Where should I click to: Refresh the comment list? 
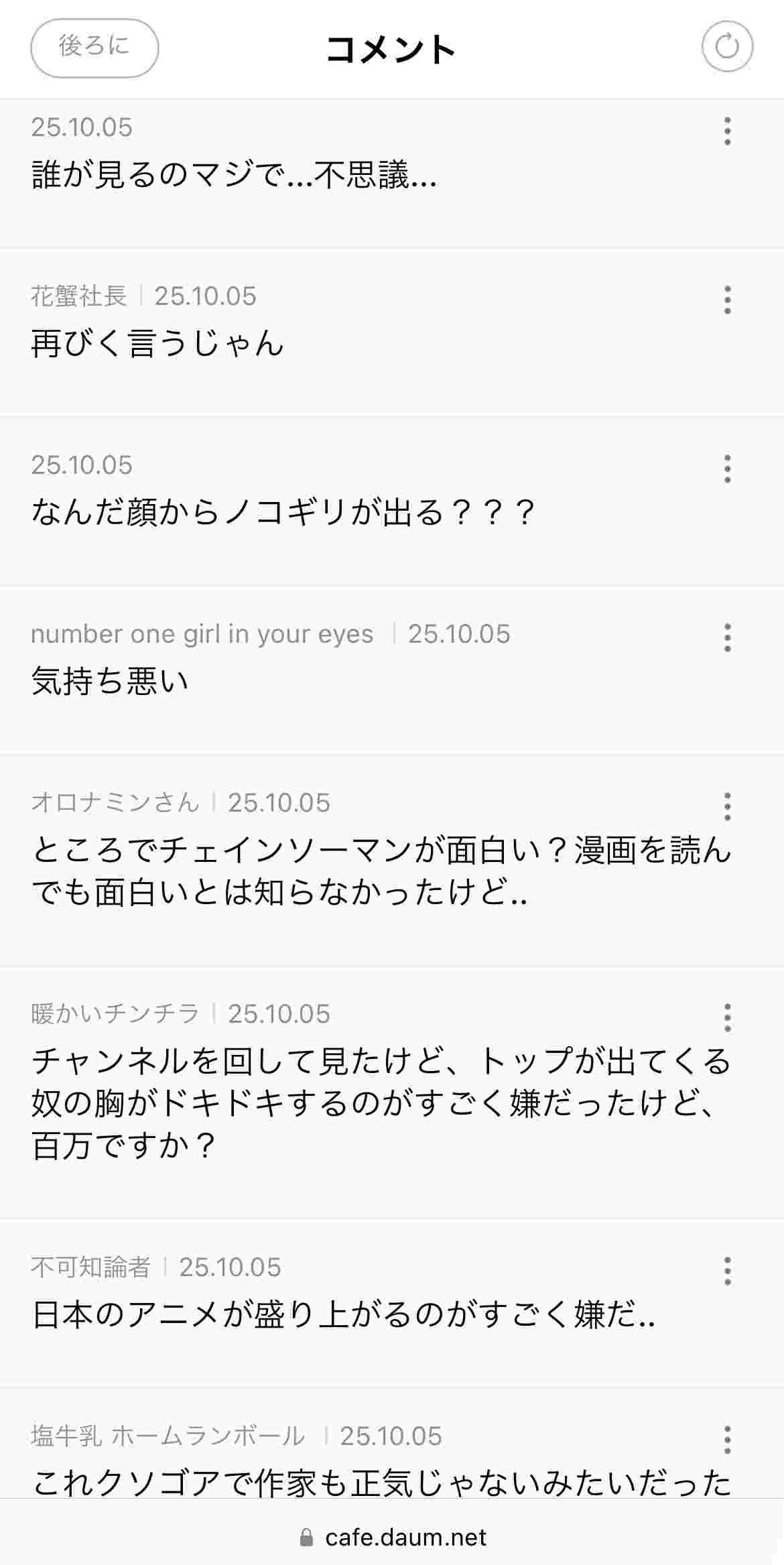click(727, 47)
